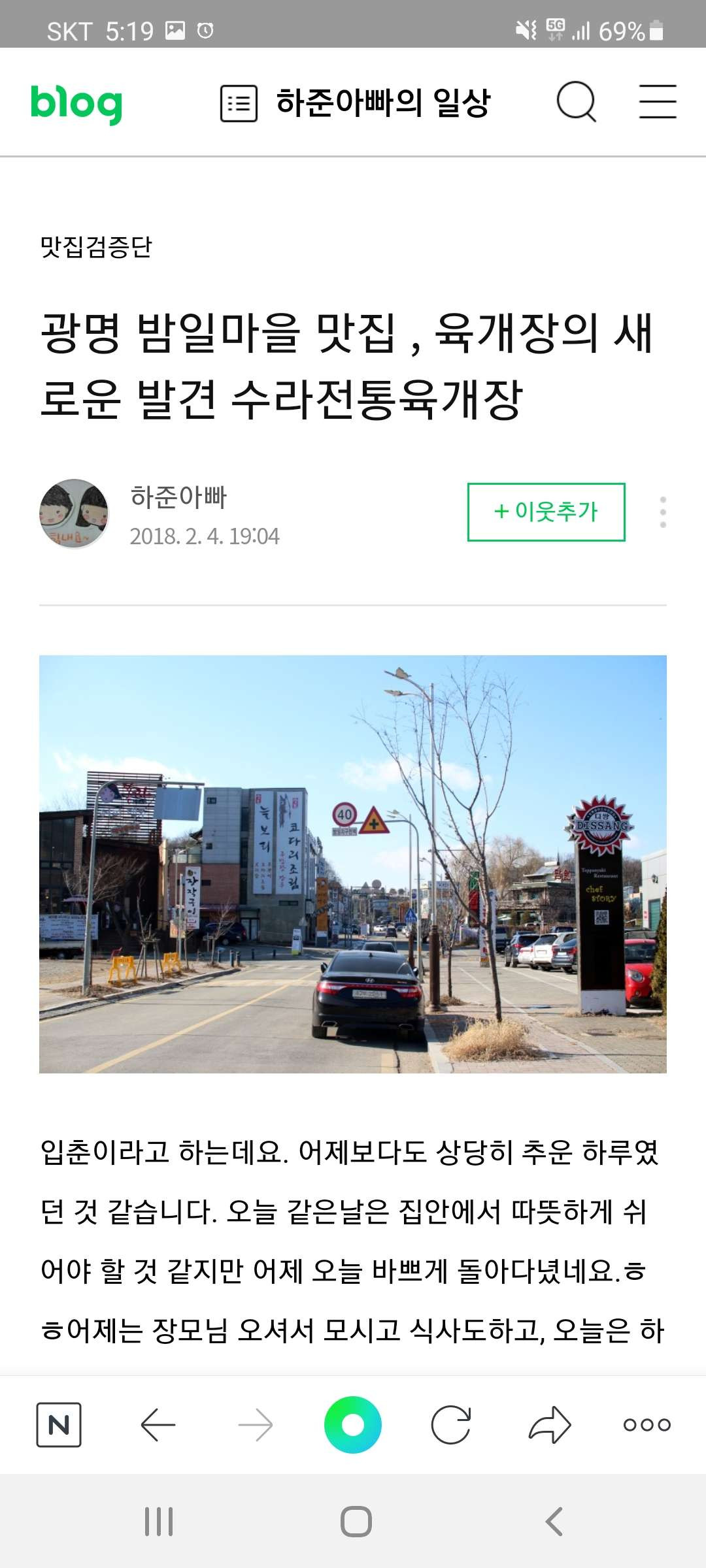Search within this blog
Viewport: 706px width, 1568px height.
pos(576,102)
